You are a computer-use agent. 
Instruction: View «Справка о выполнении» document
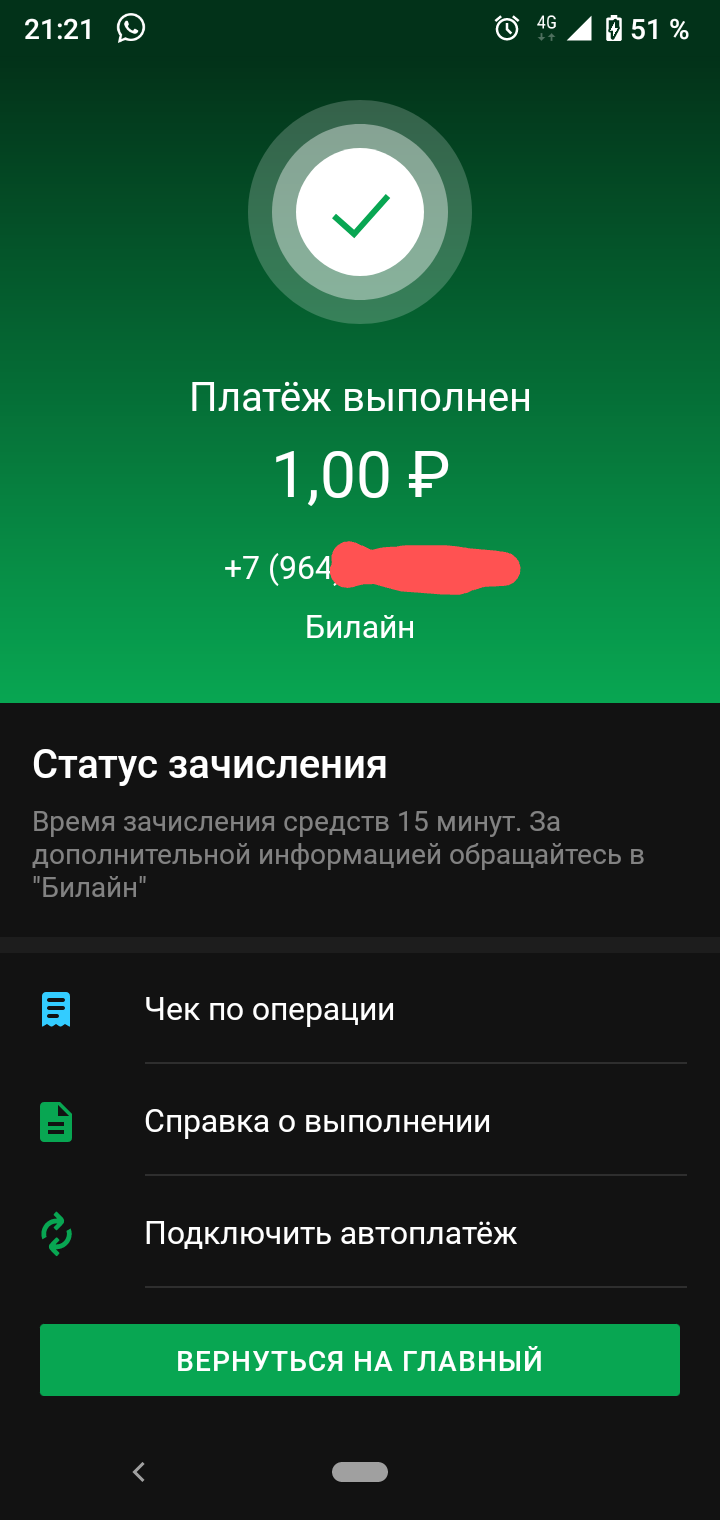(x=317, y=1121)
